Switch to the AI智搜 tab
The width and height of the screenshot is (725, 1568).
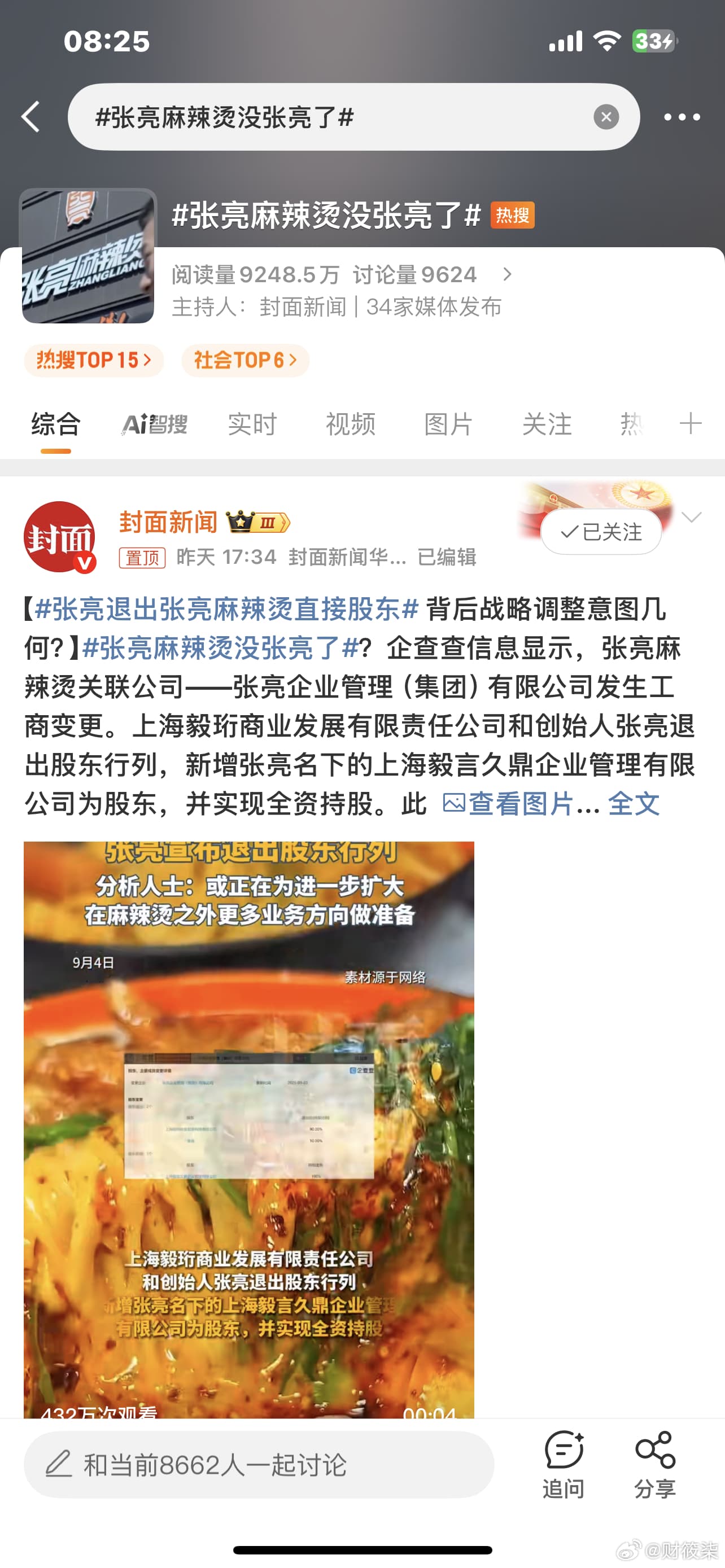coord(154,424)
